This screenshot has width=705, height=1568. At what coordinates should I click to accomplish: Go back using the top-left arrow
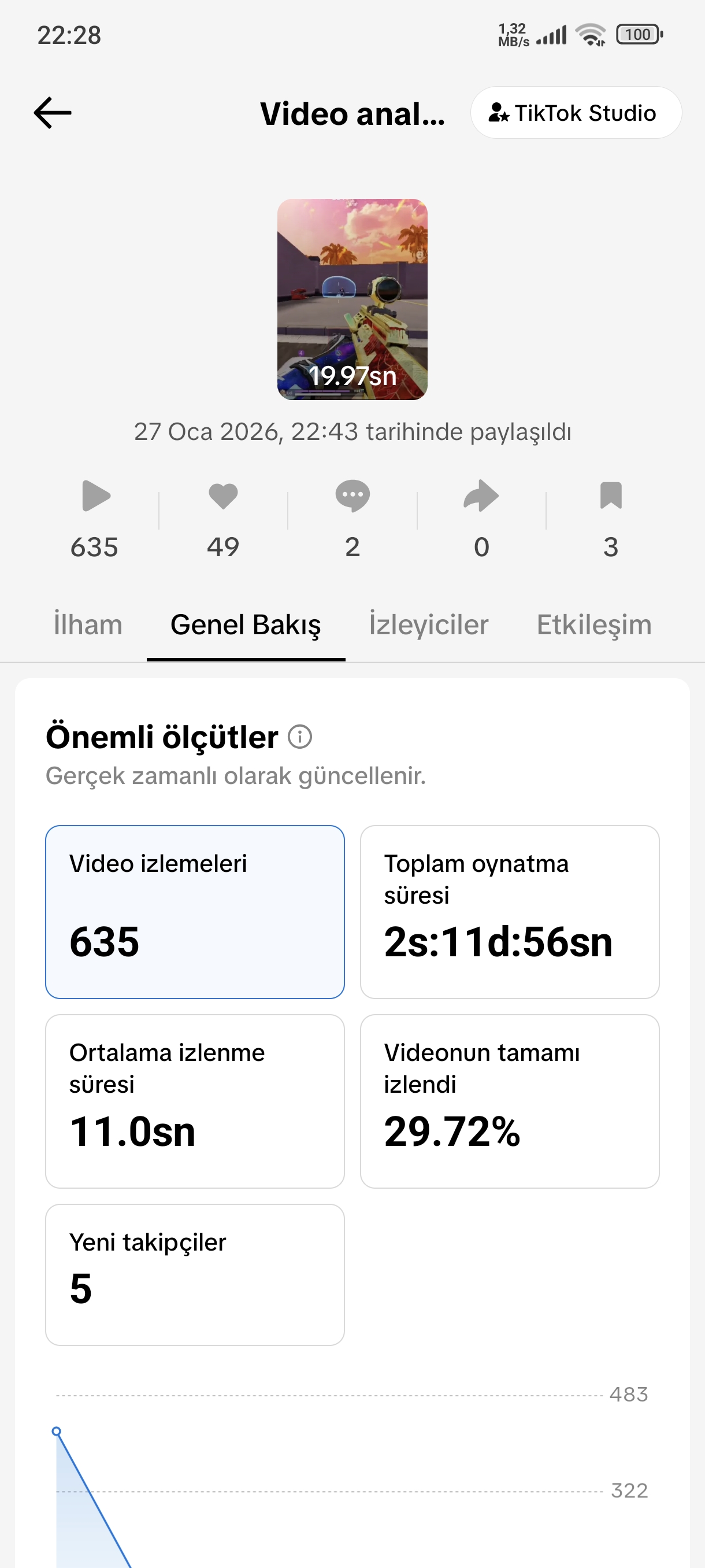click(53, 113)
